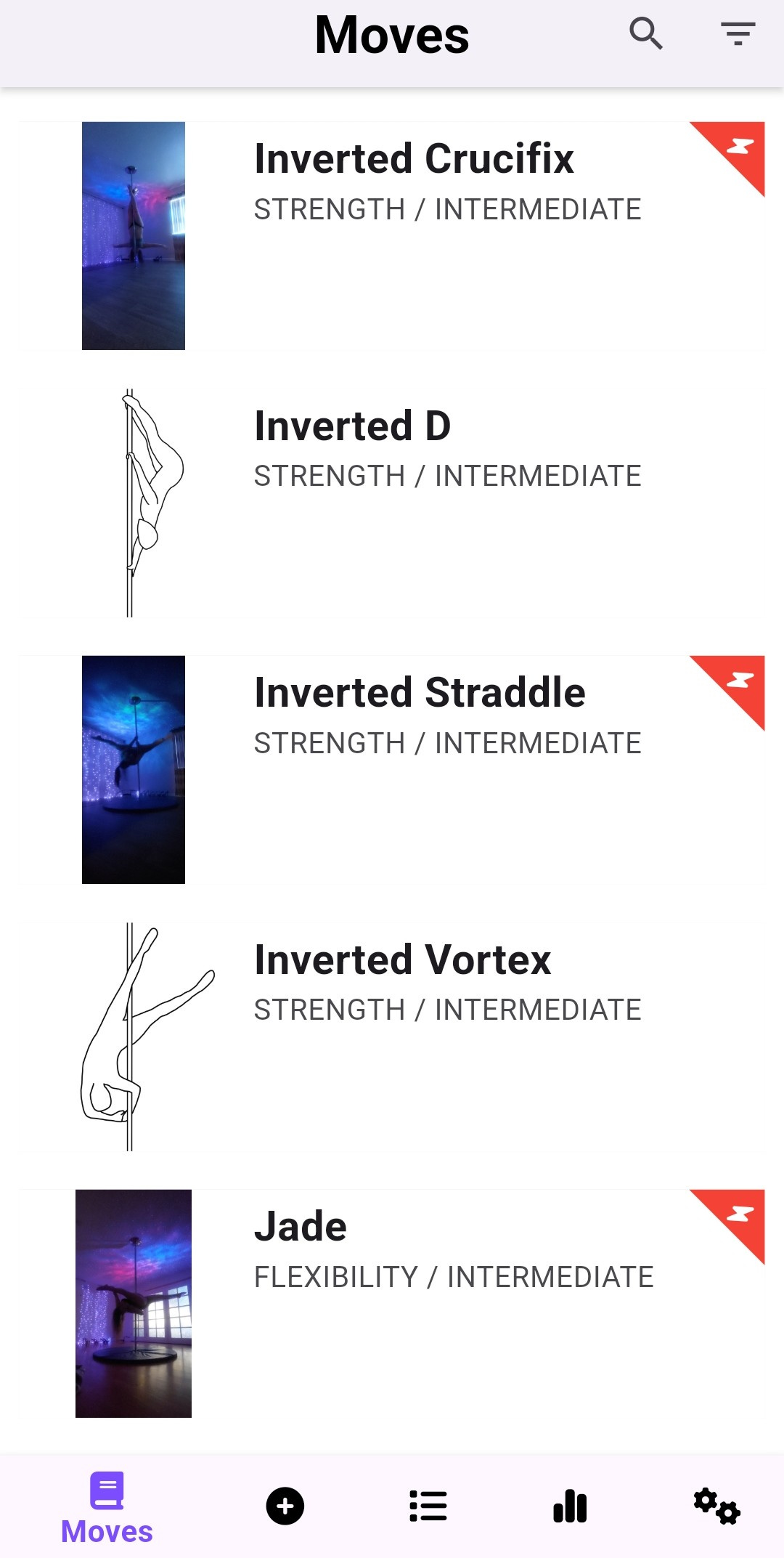Open the filter options icon
The image size is (784, 1558).
pyautogui.click(x=738, y=34)
